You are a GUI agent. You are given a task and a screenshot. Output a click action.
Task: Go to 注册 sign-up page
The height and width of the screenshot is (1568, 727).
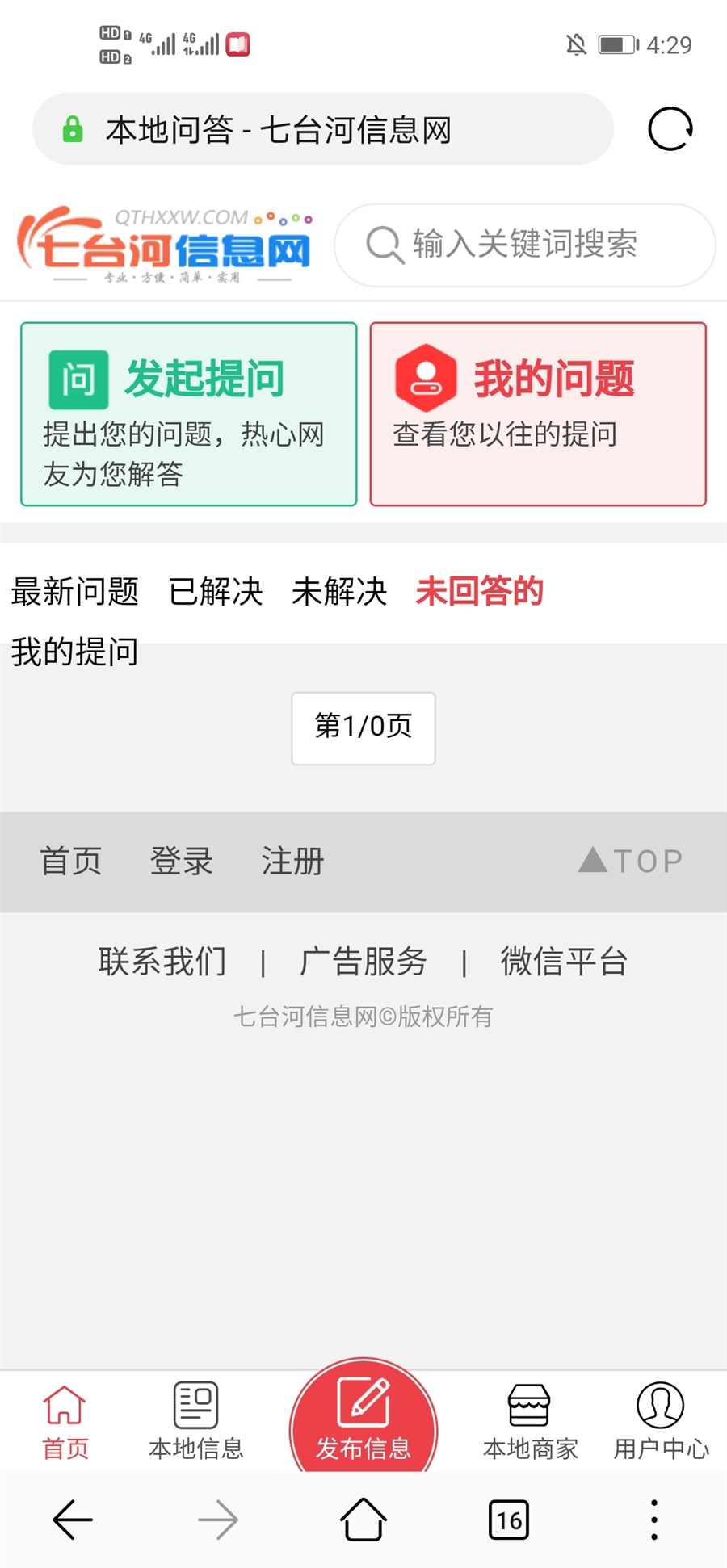[292, 862]
